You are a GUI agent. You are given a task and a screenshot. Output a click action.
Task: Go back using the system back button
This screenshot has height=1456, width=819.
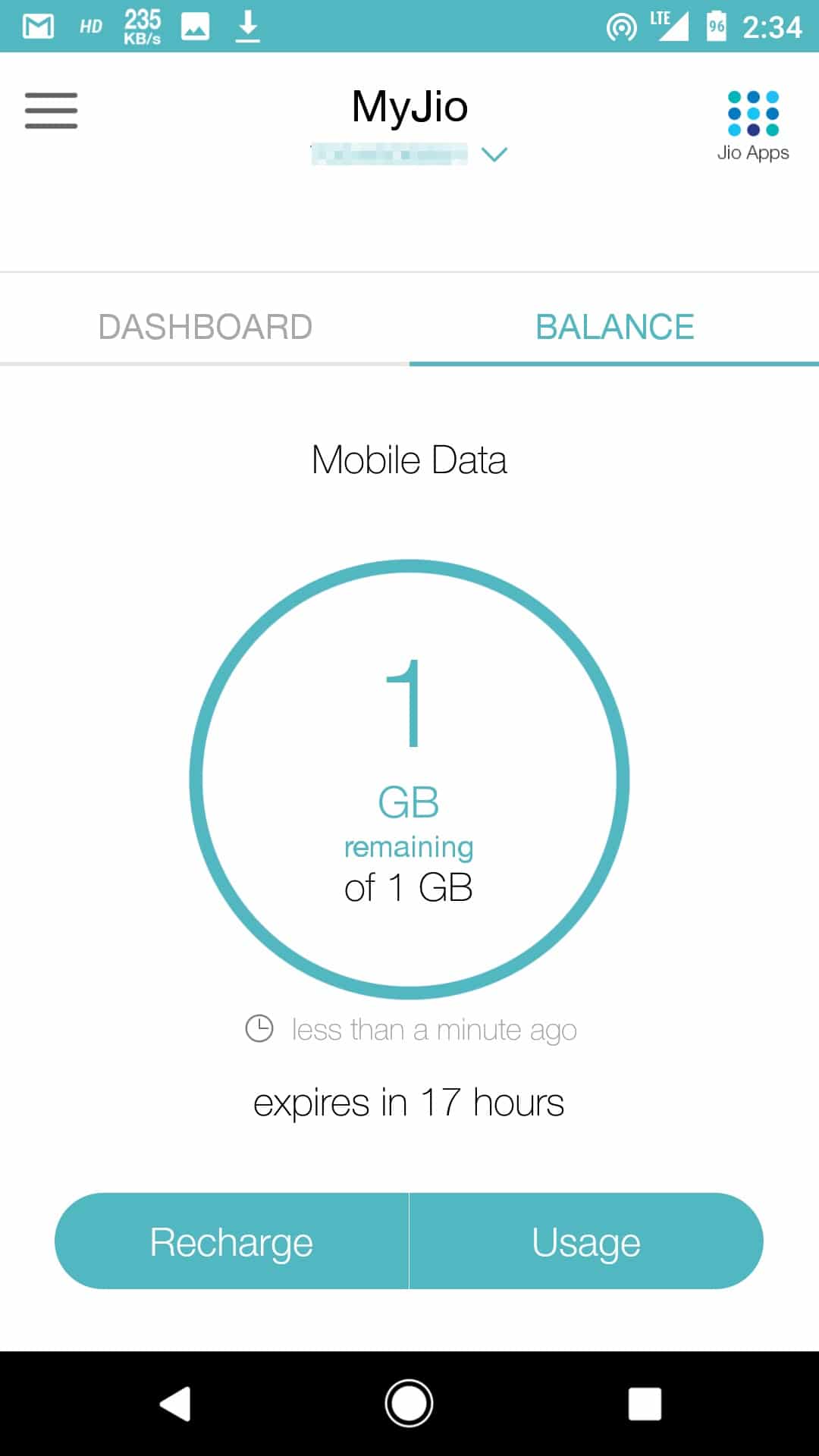click(175, 1404)
